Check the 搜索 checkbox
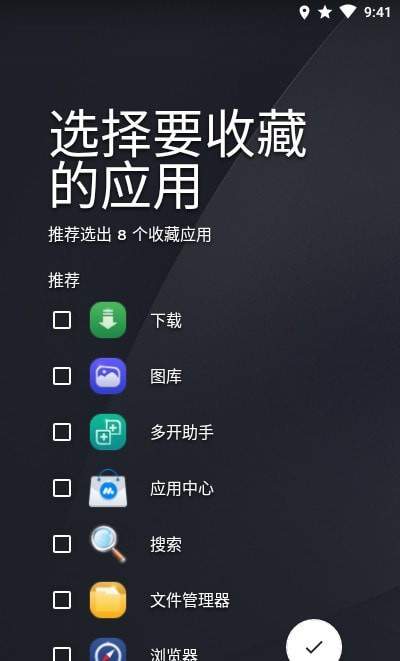400x661 pixels. (x=62, y=544)
